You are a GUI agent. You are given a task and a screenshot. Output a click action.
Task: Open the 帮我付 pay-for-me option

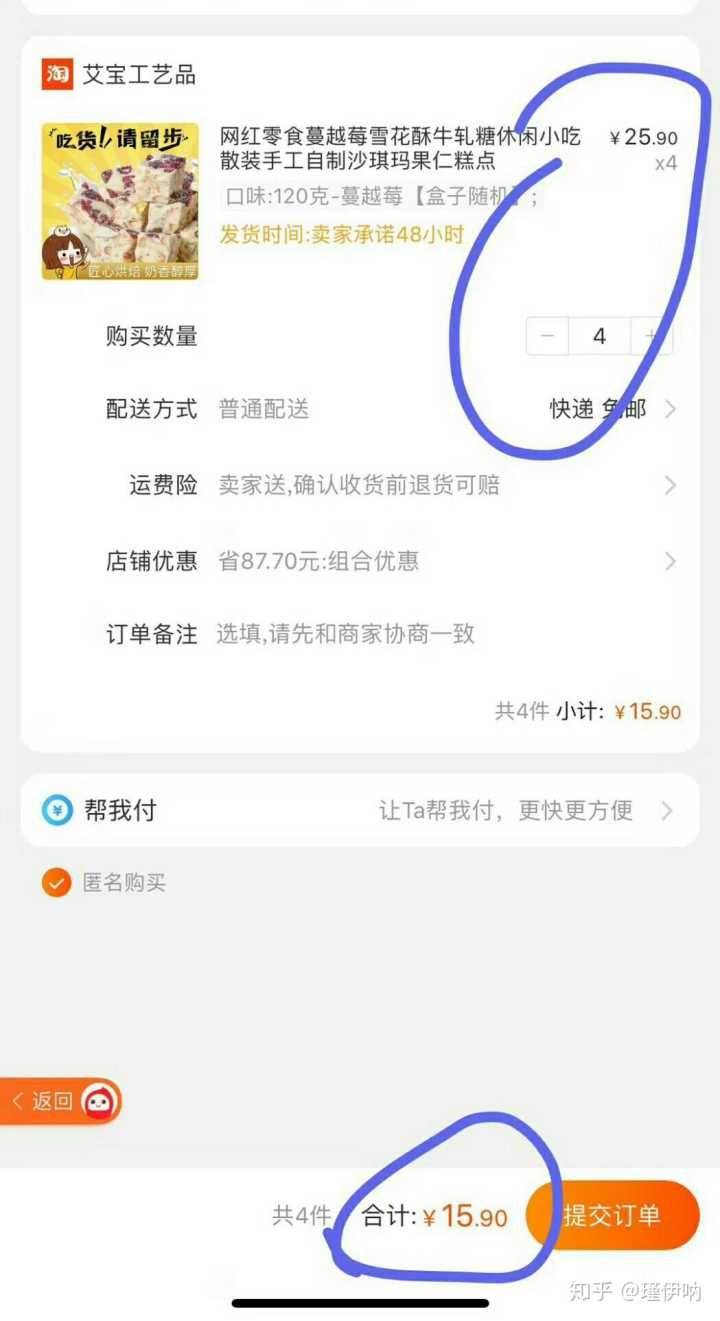tap(360, 810)
